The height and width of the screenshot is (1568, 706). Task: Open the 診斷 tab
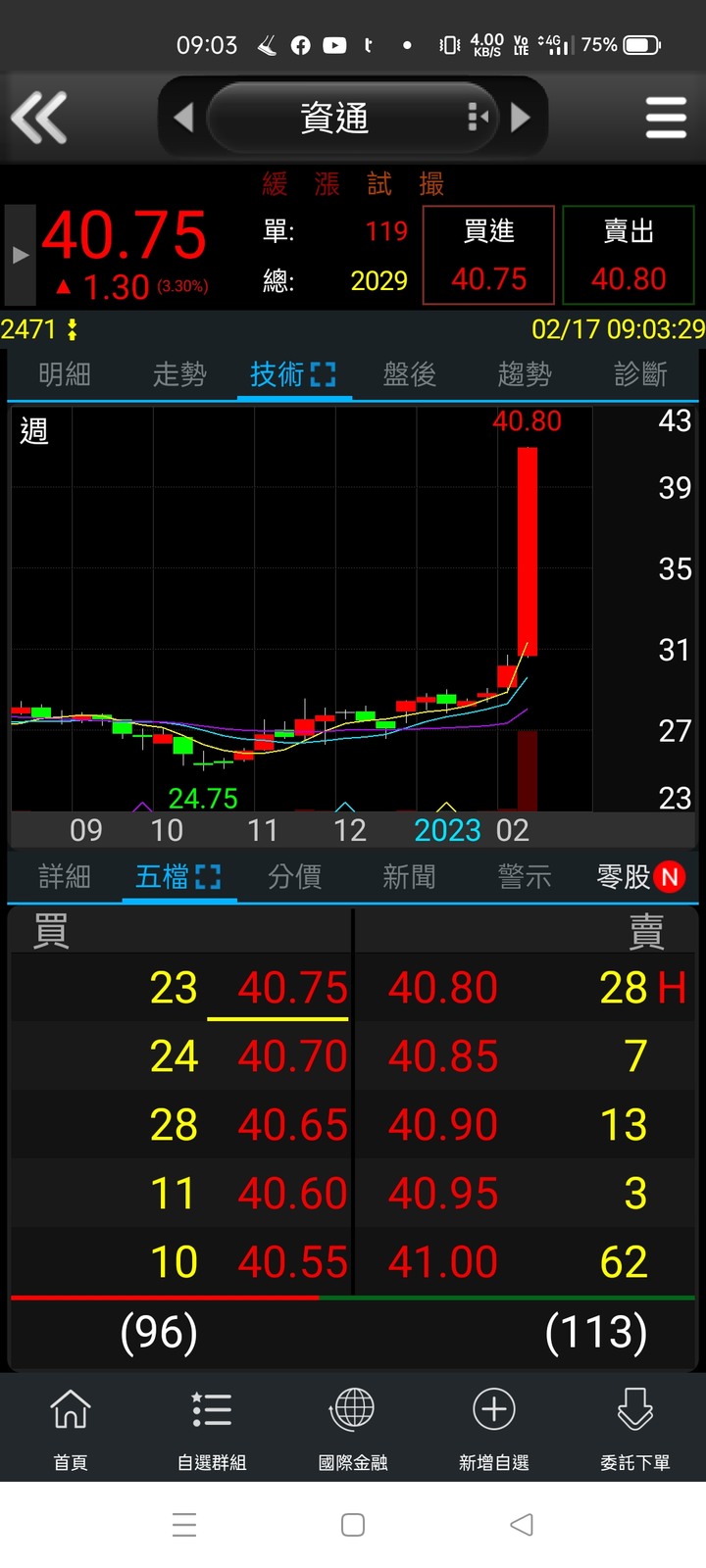tap(640, 374)
